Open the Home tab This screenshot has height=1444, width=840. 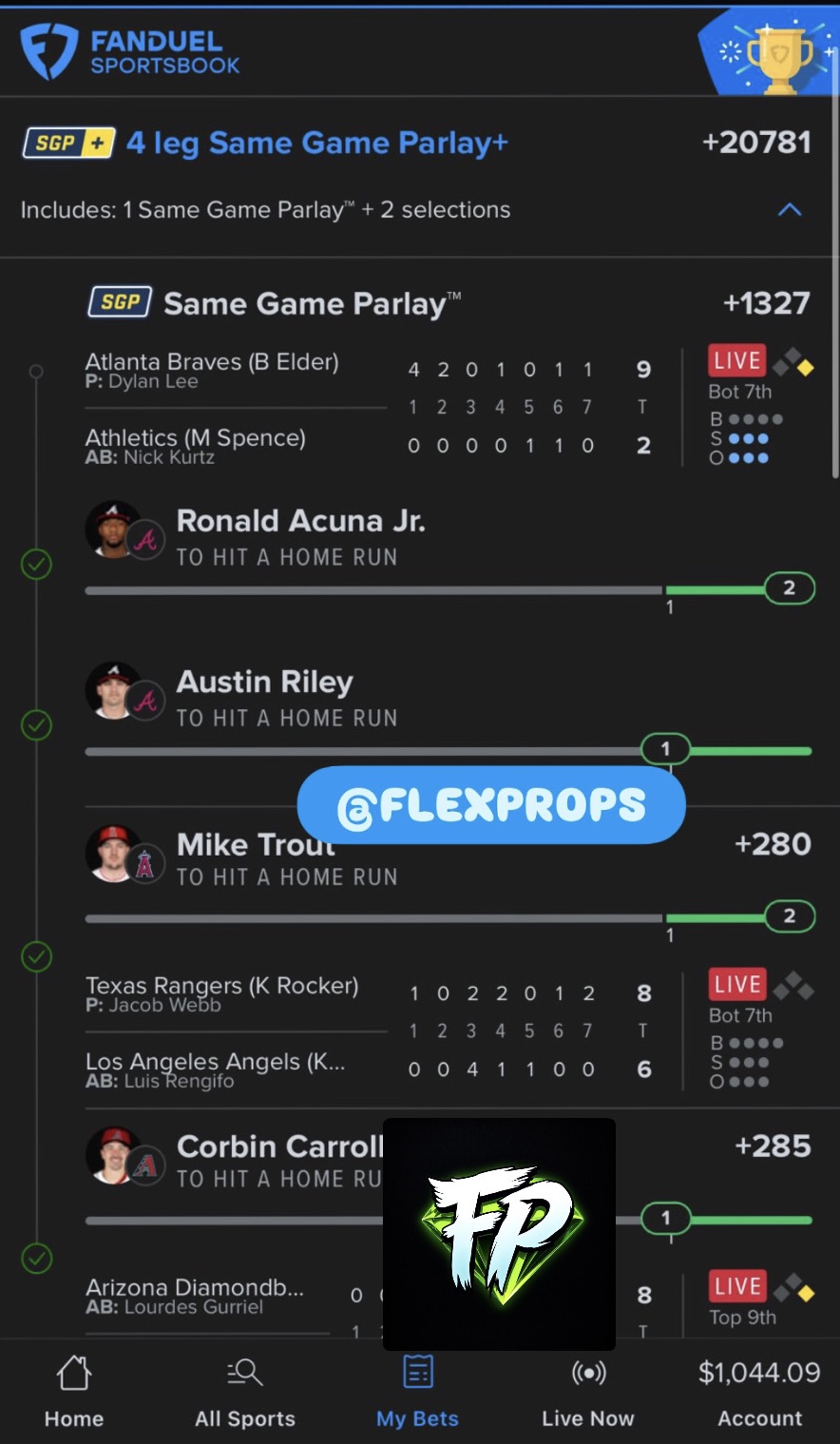coord(73,1392)
